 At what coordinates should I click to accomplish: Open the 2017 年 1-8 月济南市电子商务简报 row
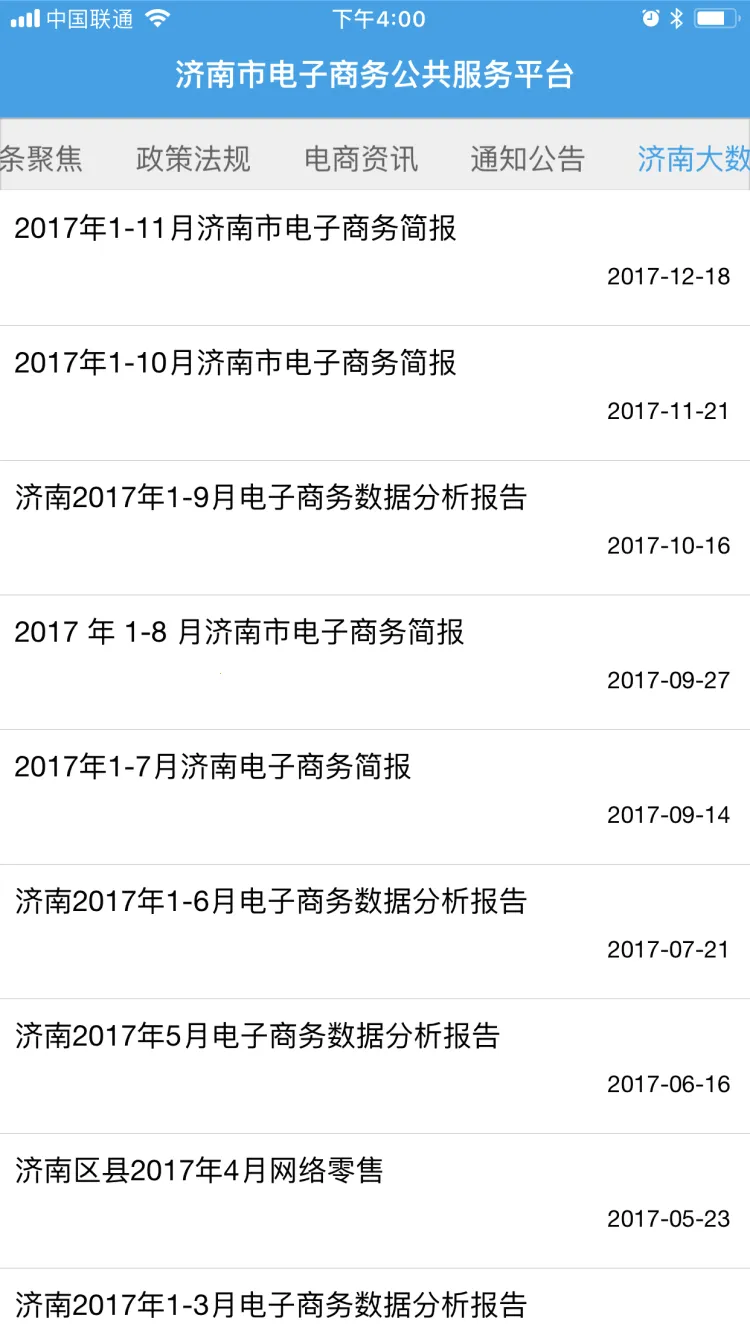tap(240, 632)
